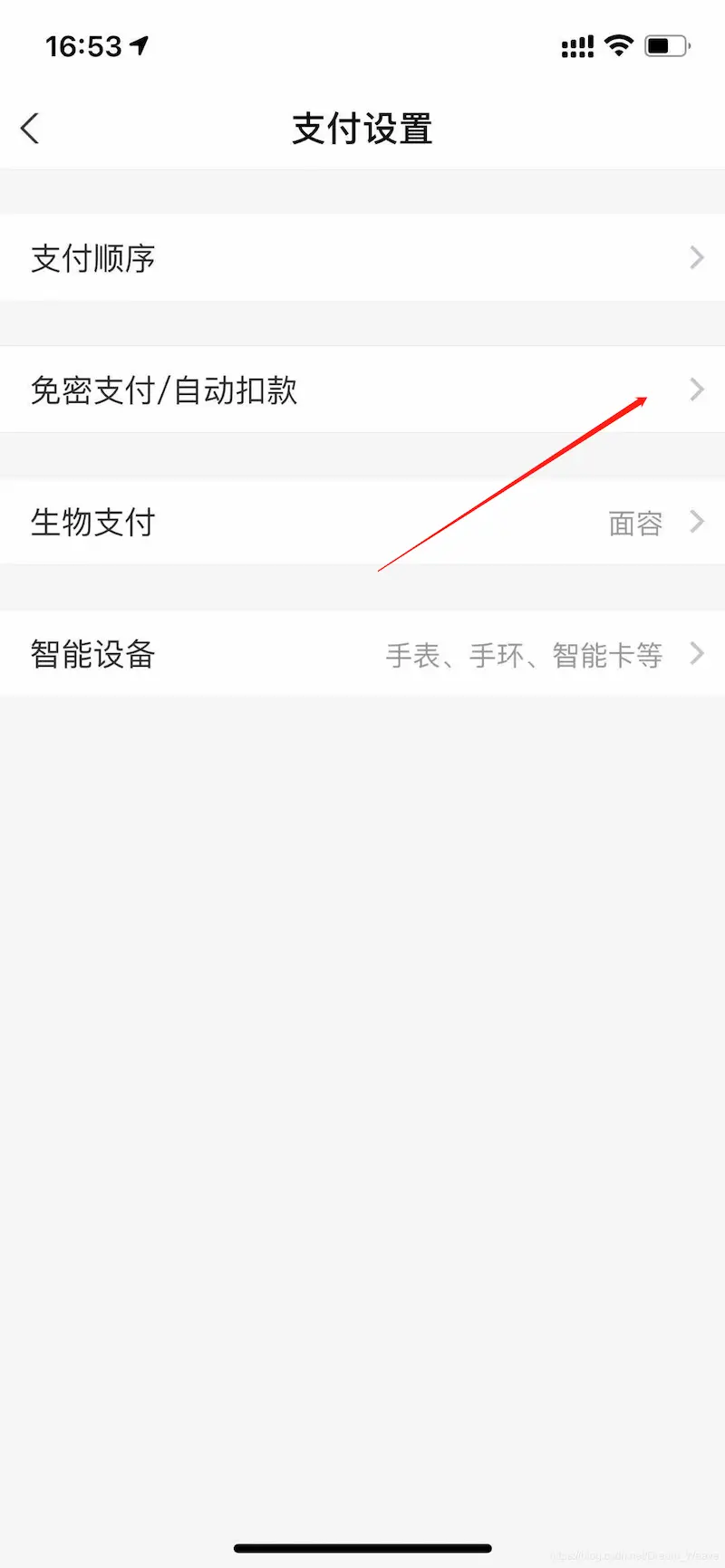Expand the 支付顺序 row chevron
Screen dimensions: 725x1568
pos(696,258)
